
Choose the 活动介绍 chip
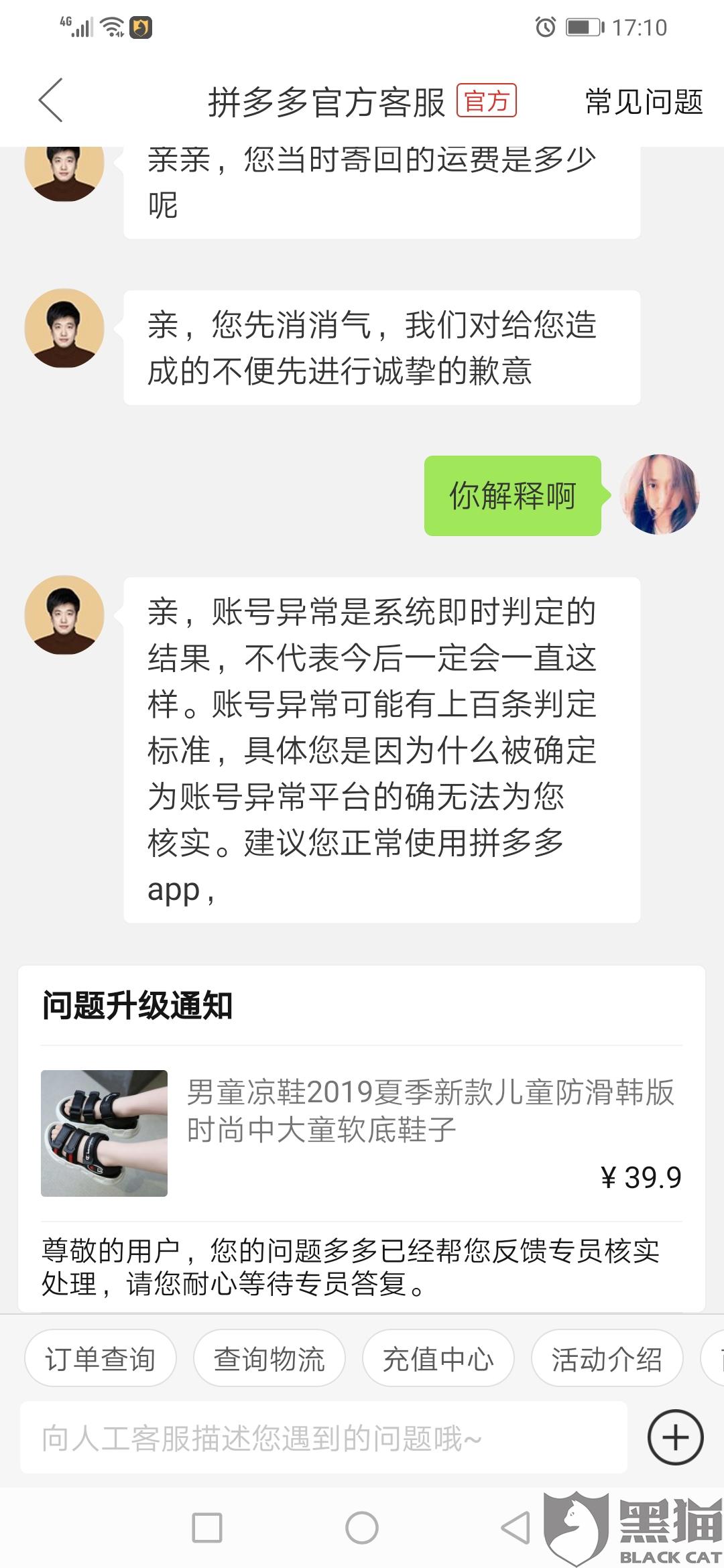click(607, 1359)
